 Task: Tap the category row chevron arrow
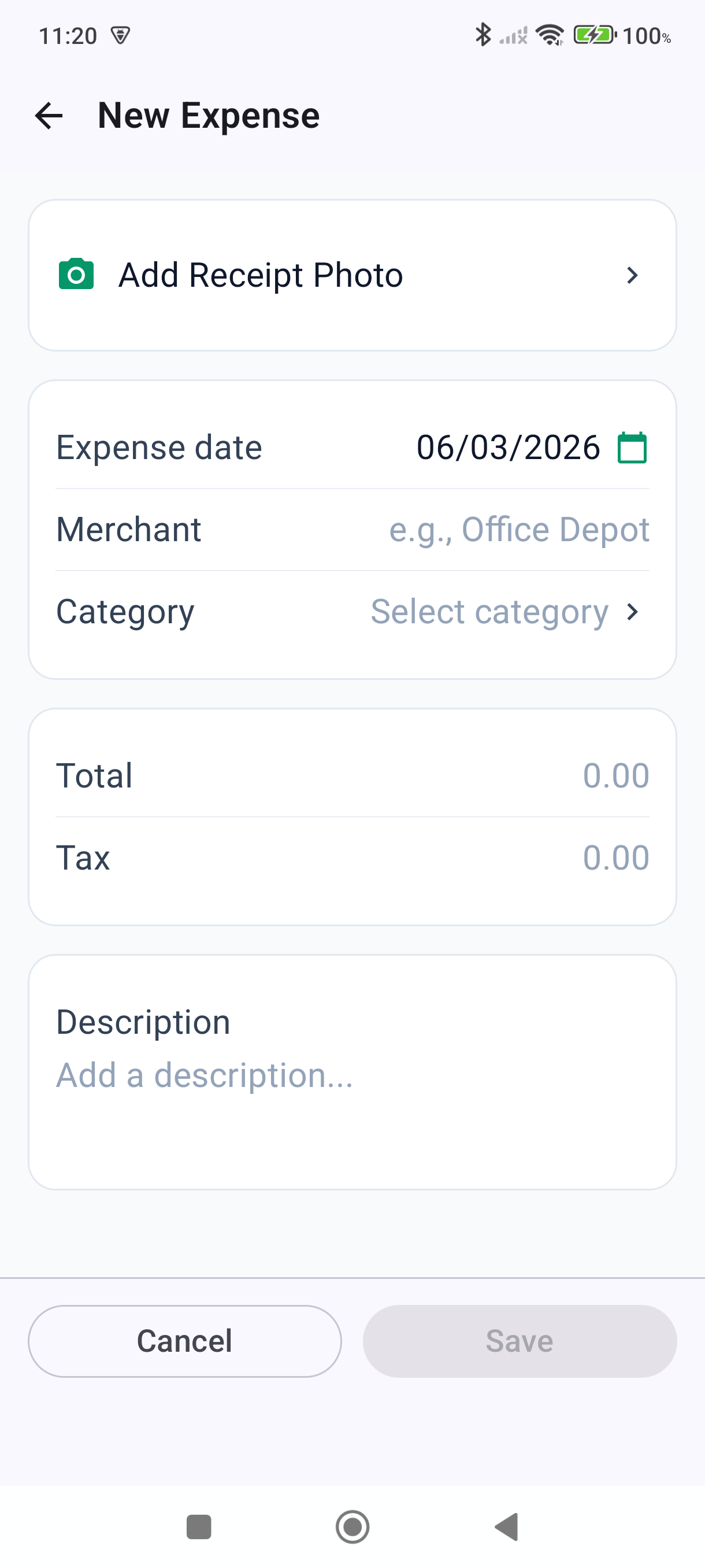(x=634, y=612)
